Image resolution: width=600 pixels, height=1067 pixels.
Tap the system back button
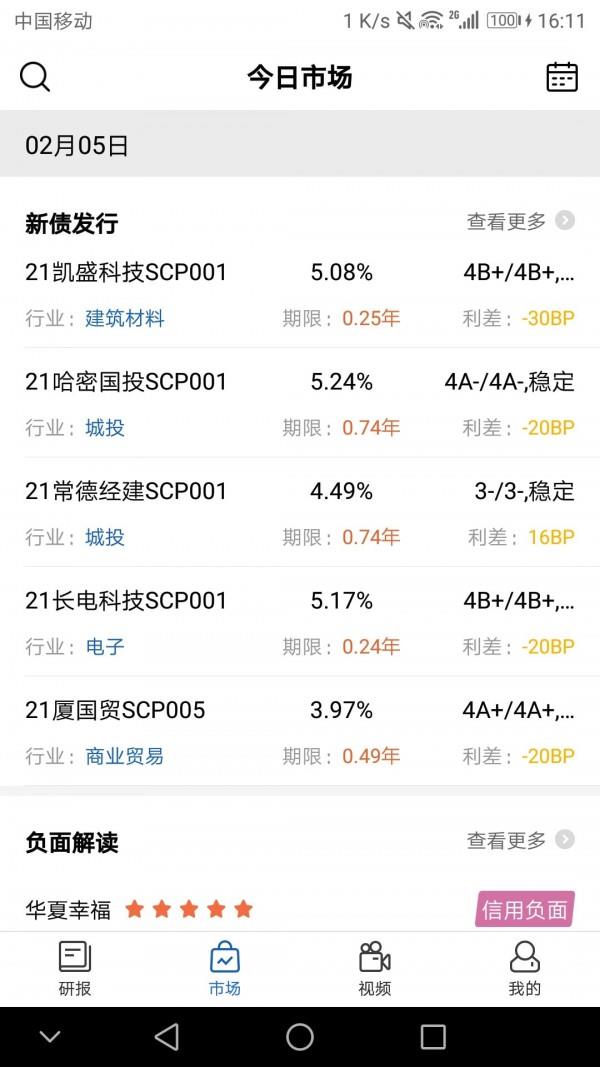167,1037
